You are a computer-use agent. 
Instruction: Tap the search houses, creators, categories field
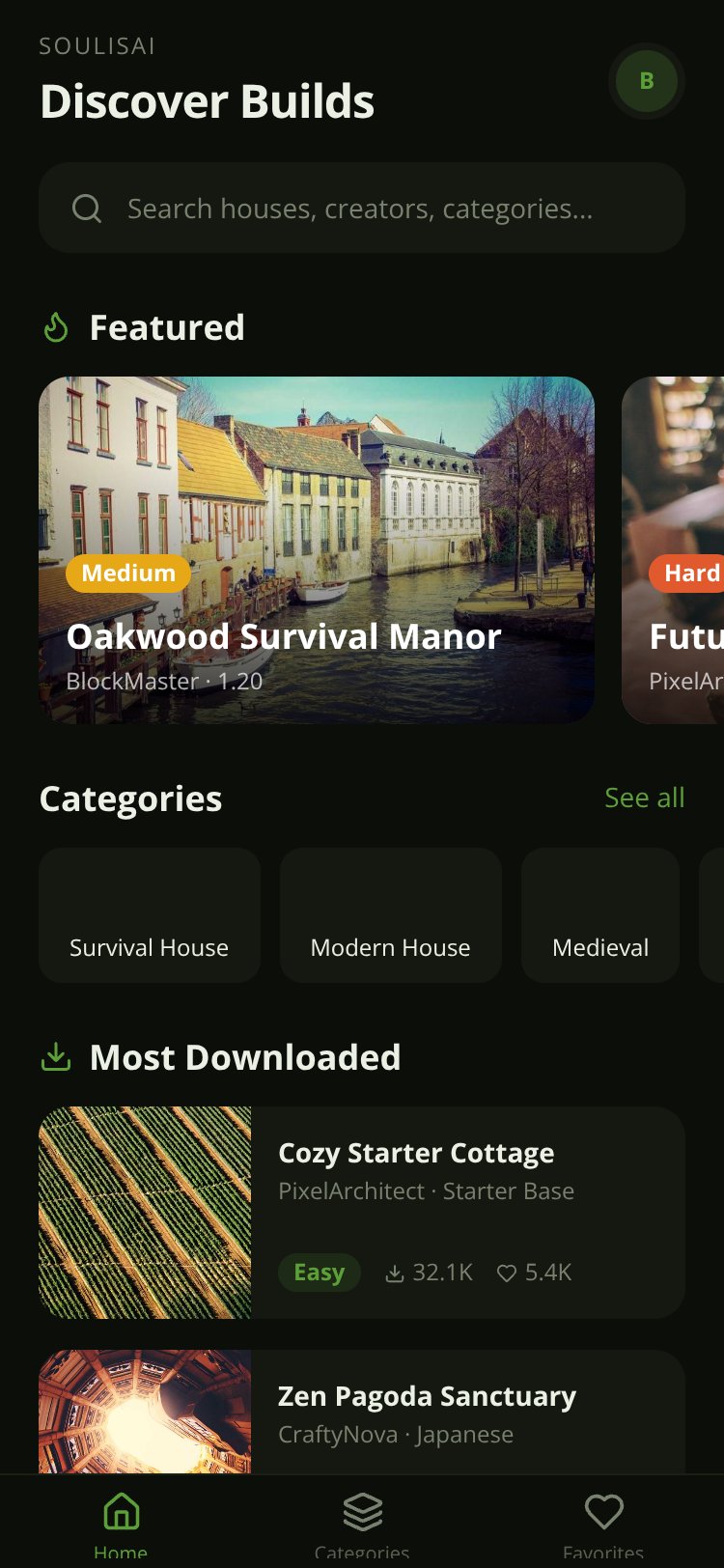click(x=362, y=208)
